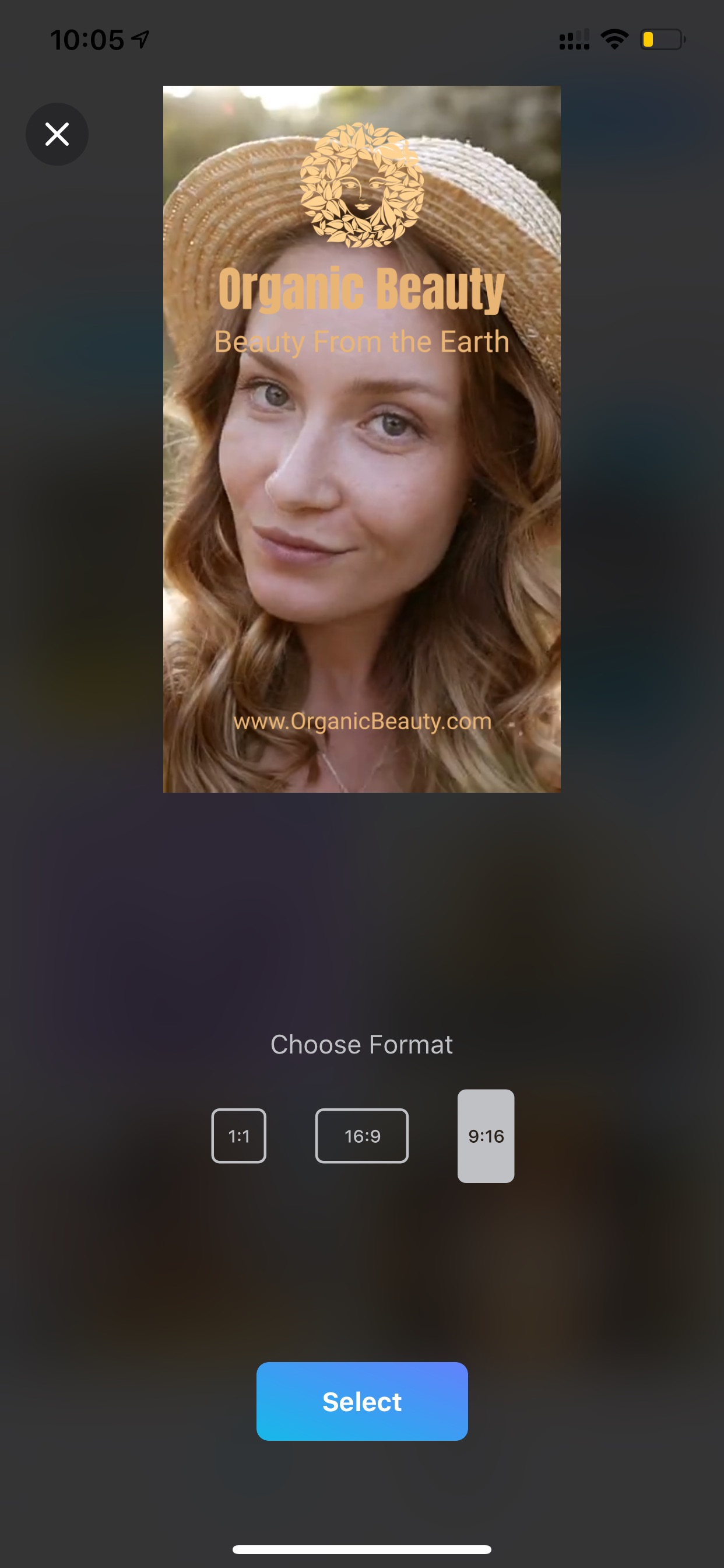
Task: Confirm with the Select button
Action: click(x=362, y=1402)
